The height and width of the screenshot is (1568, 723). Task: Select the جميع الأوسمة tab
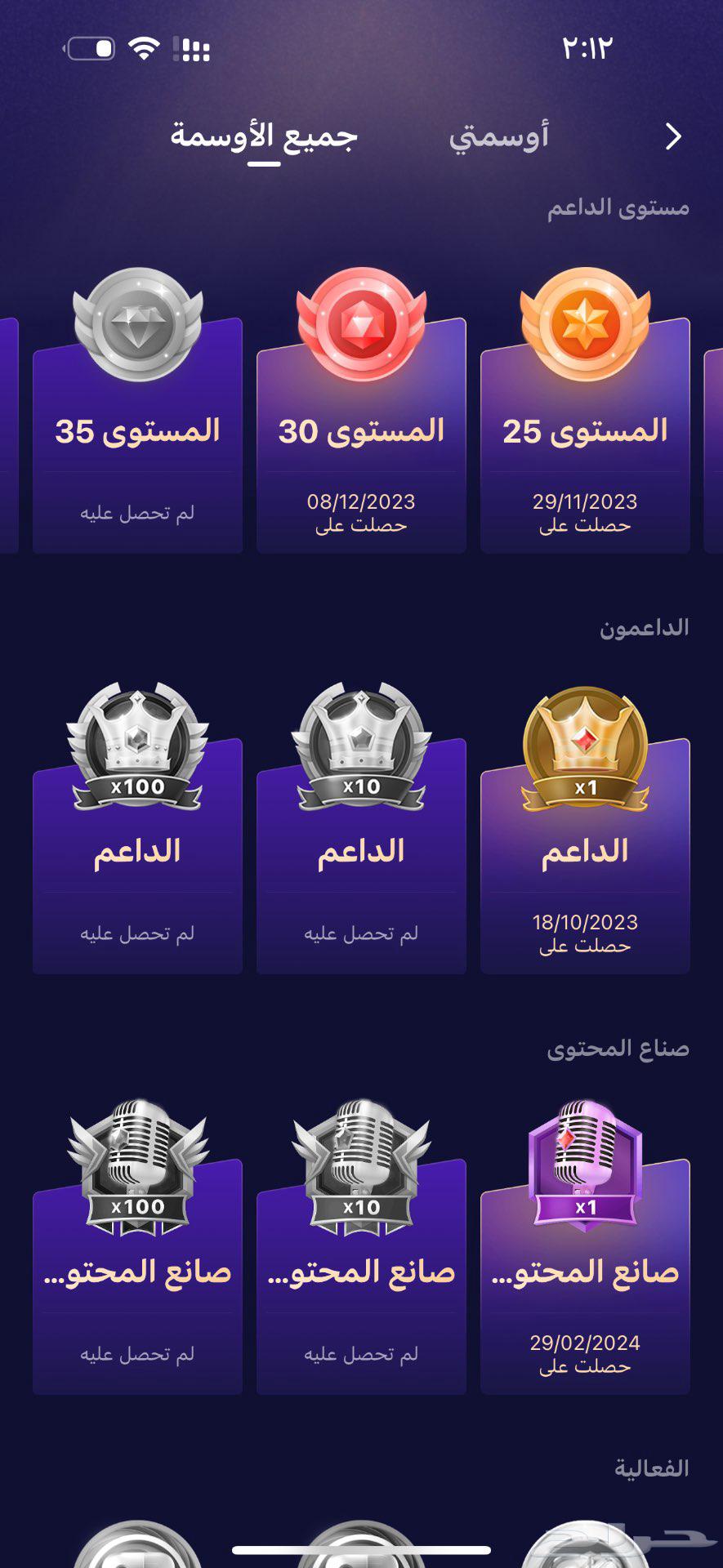click(x=264, y=136)
